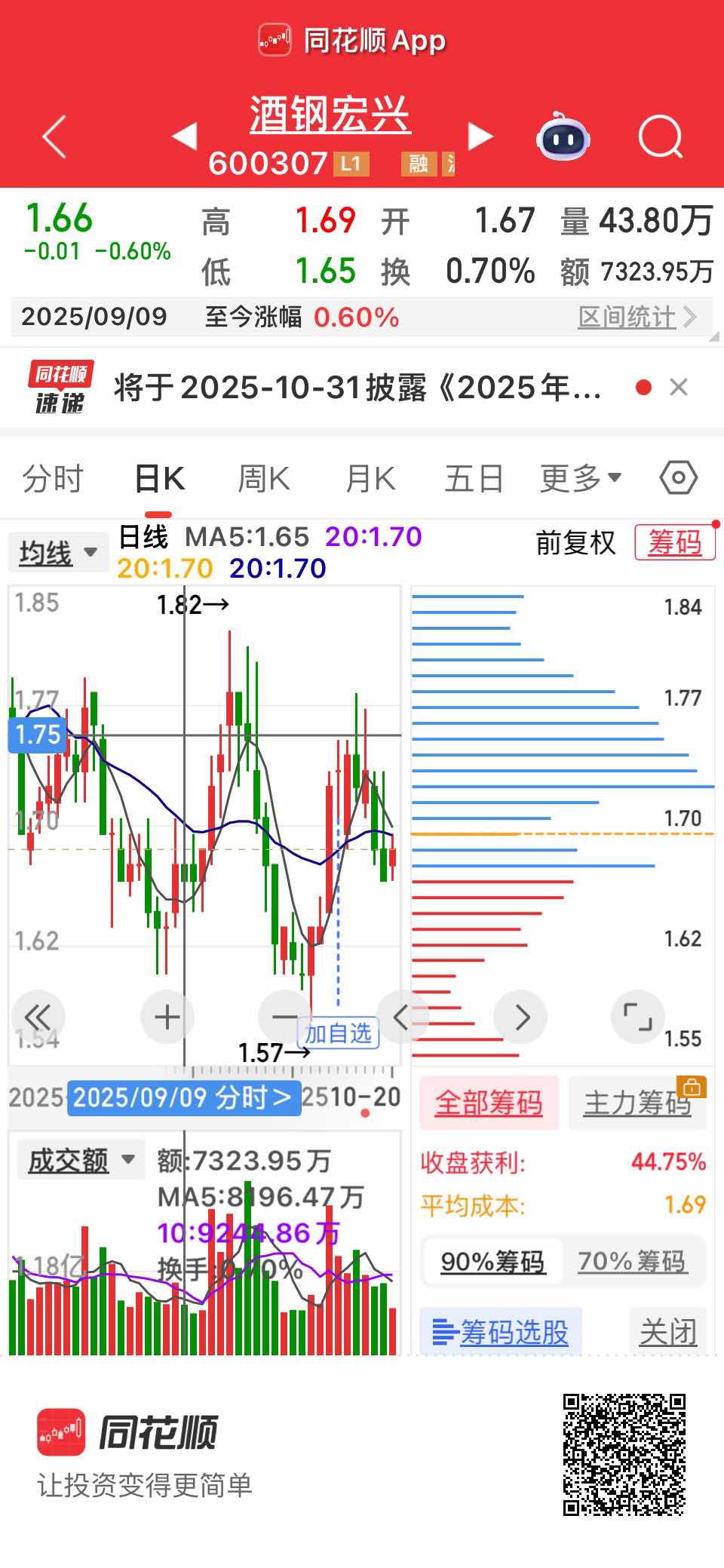This screenshot has width=724, height=1568.
Task: Switch to the 月K tab
Action: tap(370, 479)
